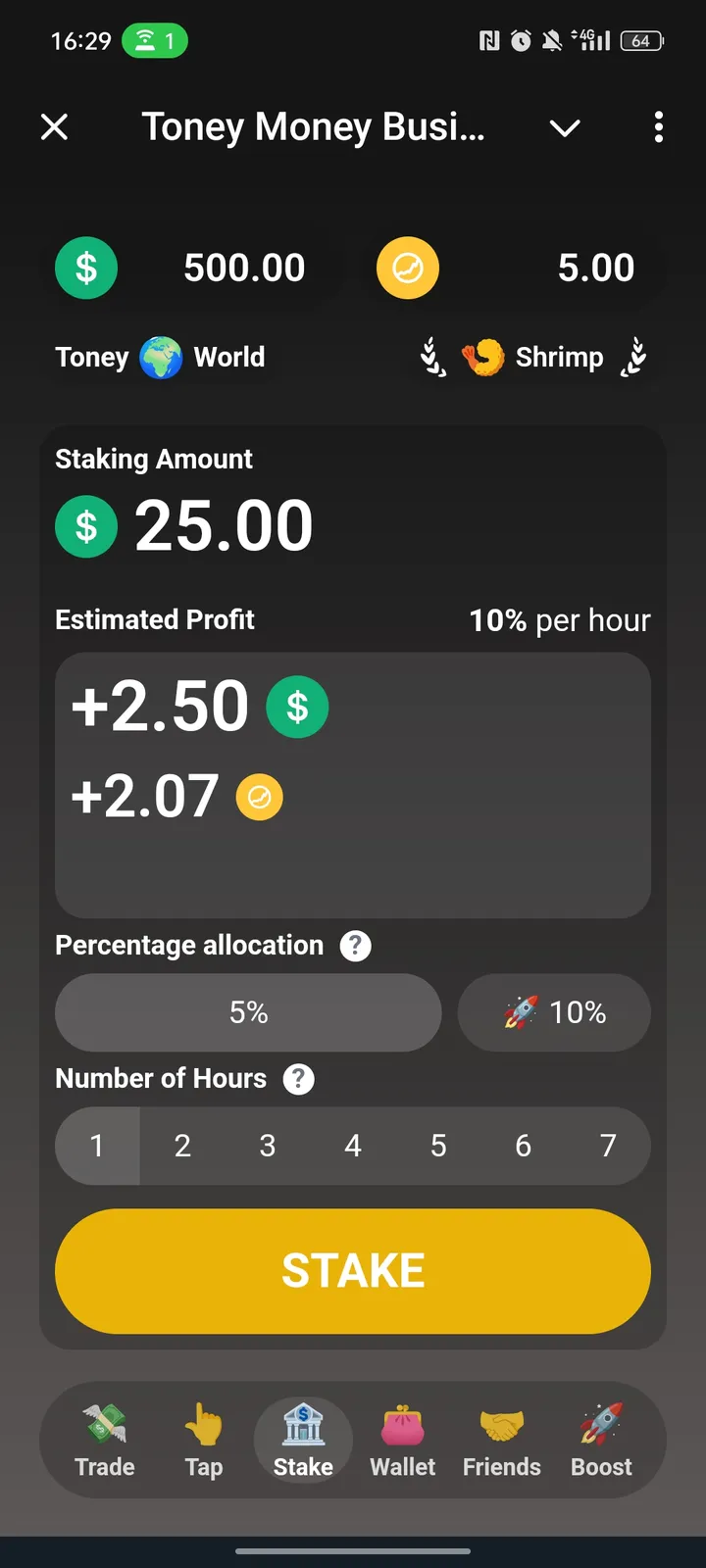This screenshot has height=1568, width=706.
Task: Tap the Staking Amount value field
Action: [224, 525]
